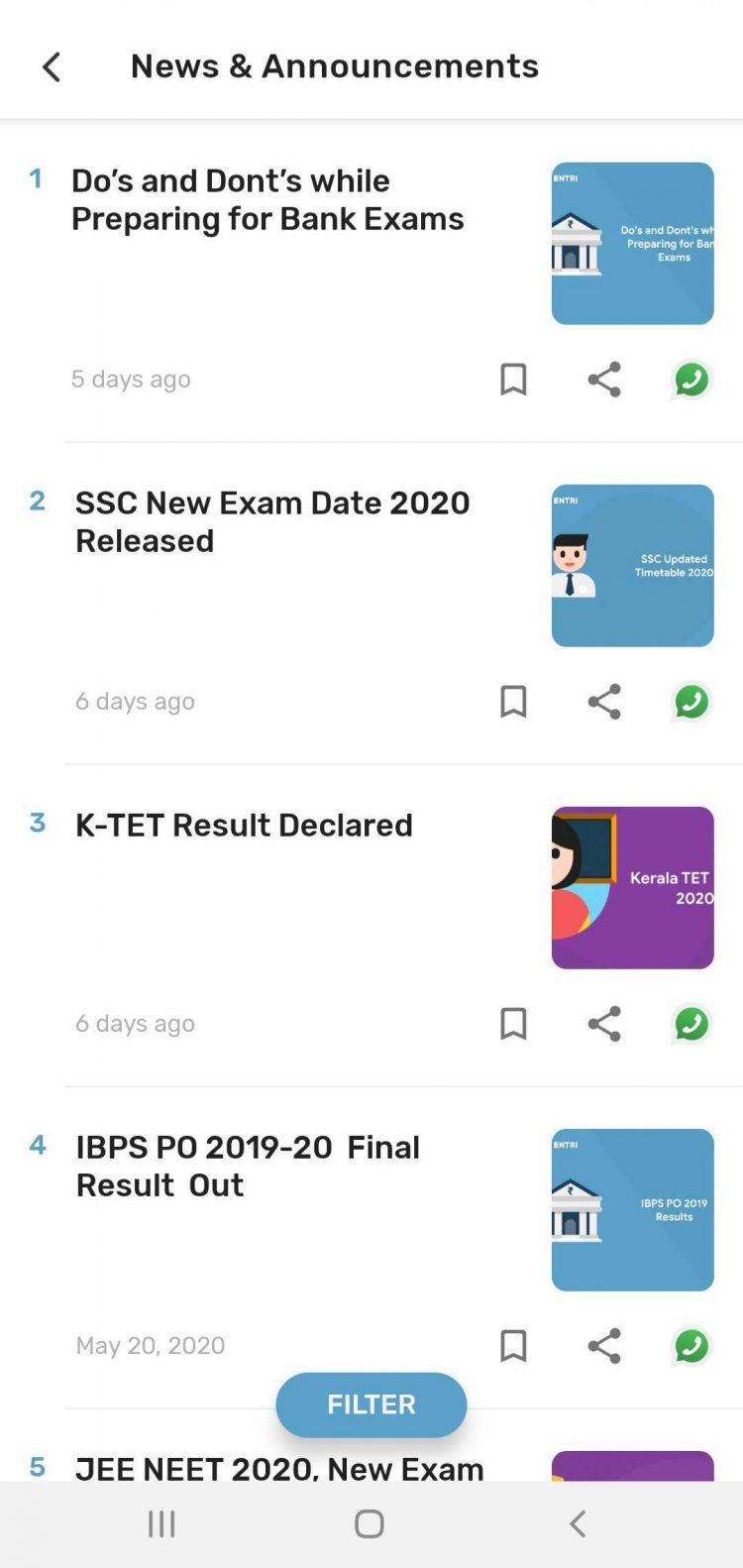Tap the Android home button

tap(368, 1523)
